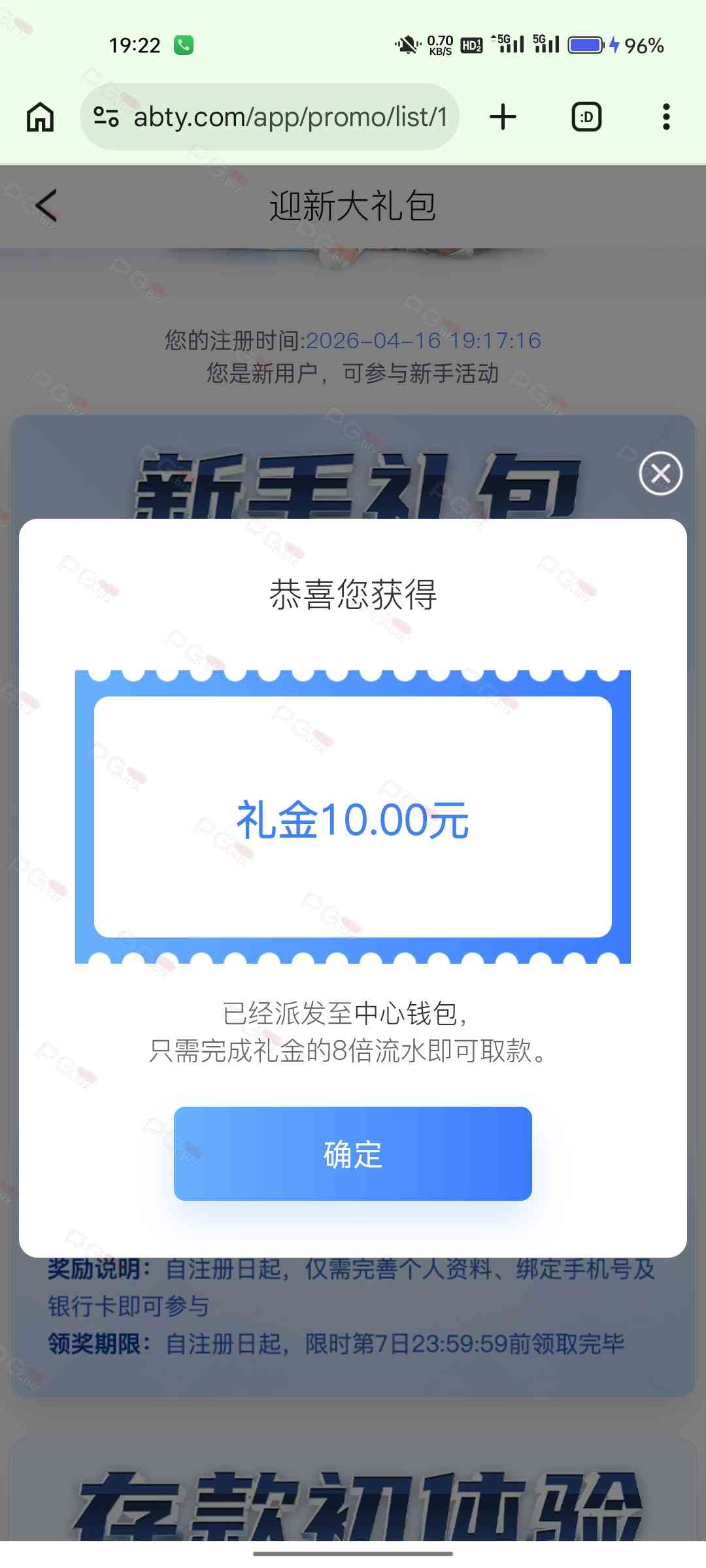Close the gift popup with X icon
Viewport: 706px width, 1568px height.
point(660,473)
